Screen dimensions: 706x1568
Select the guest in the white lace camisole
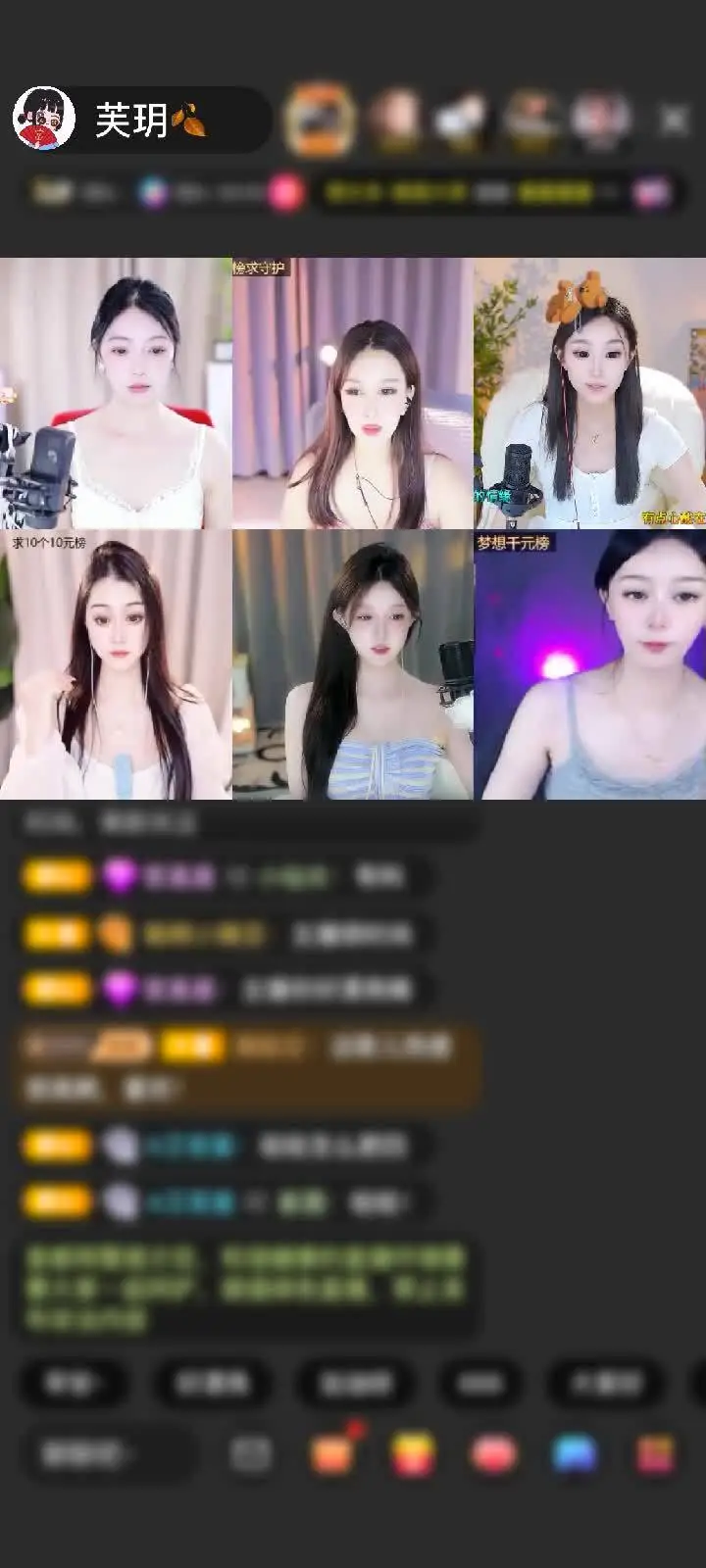(x=116, y=393)
